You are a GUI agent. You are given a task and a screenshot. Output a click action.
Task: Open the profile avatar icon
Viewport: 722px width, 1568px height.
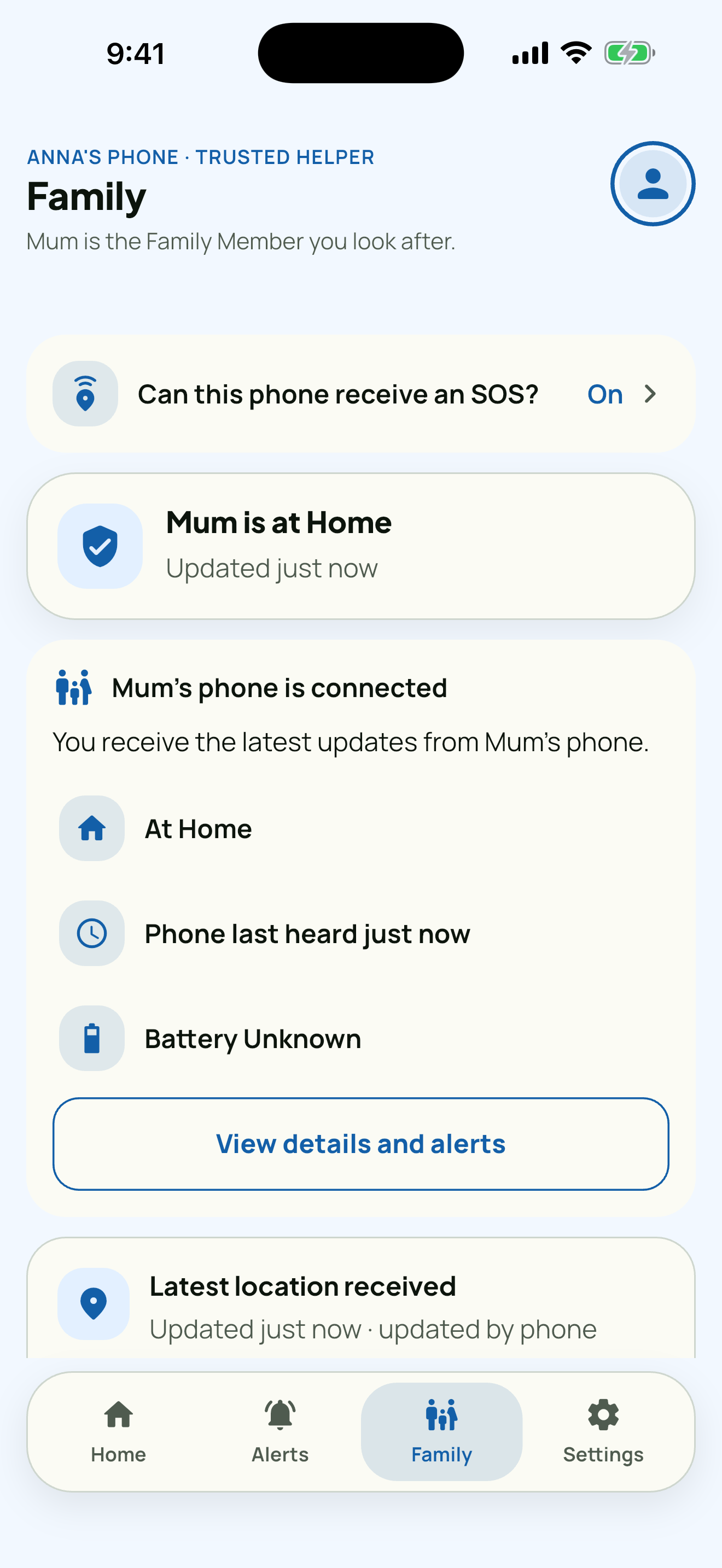click(653, 184)
